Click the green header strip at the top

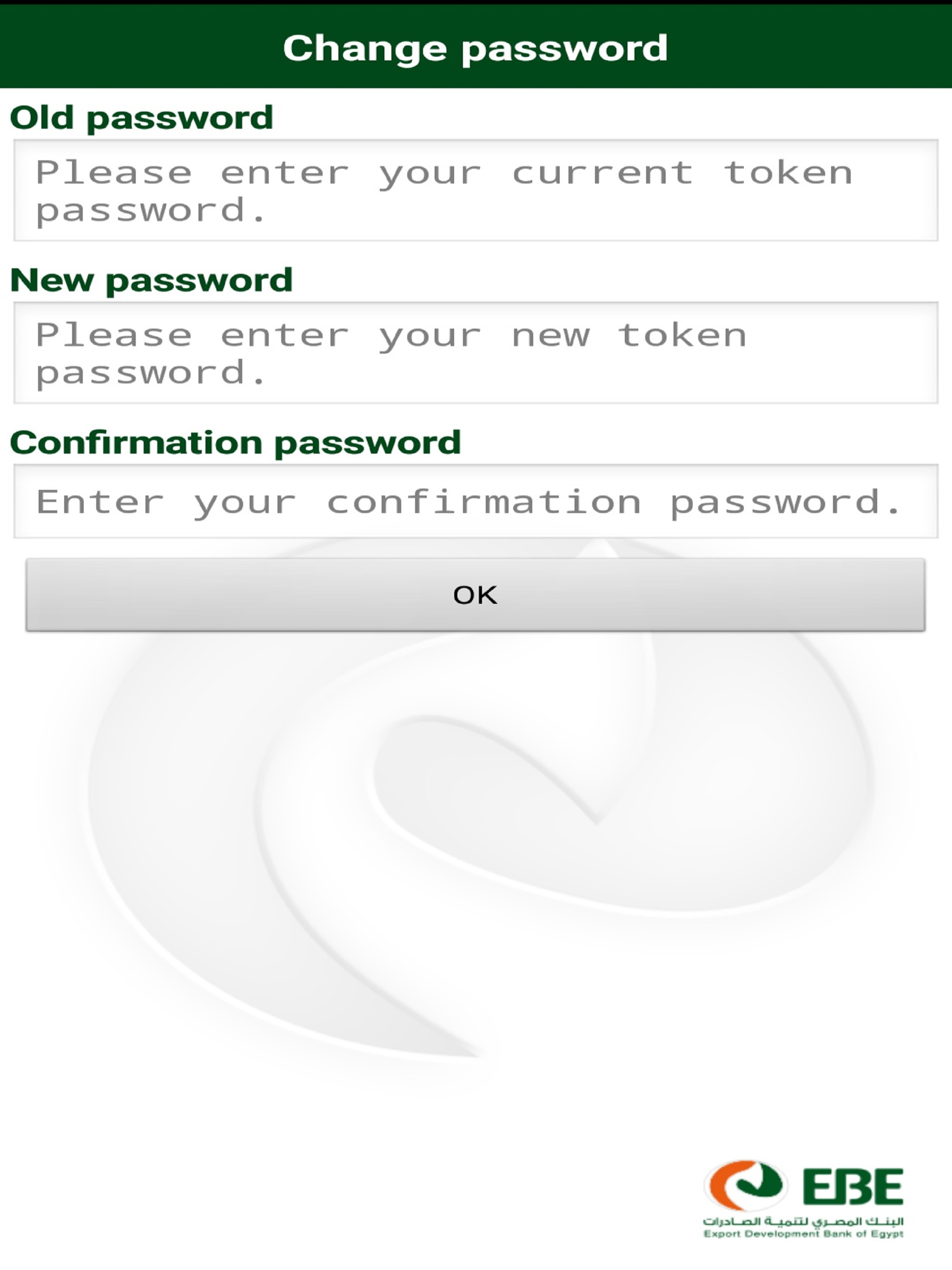coord(476,47)
